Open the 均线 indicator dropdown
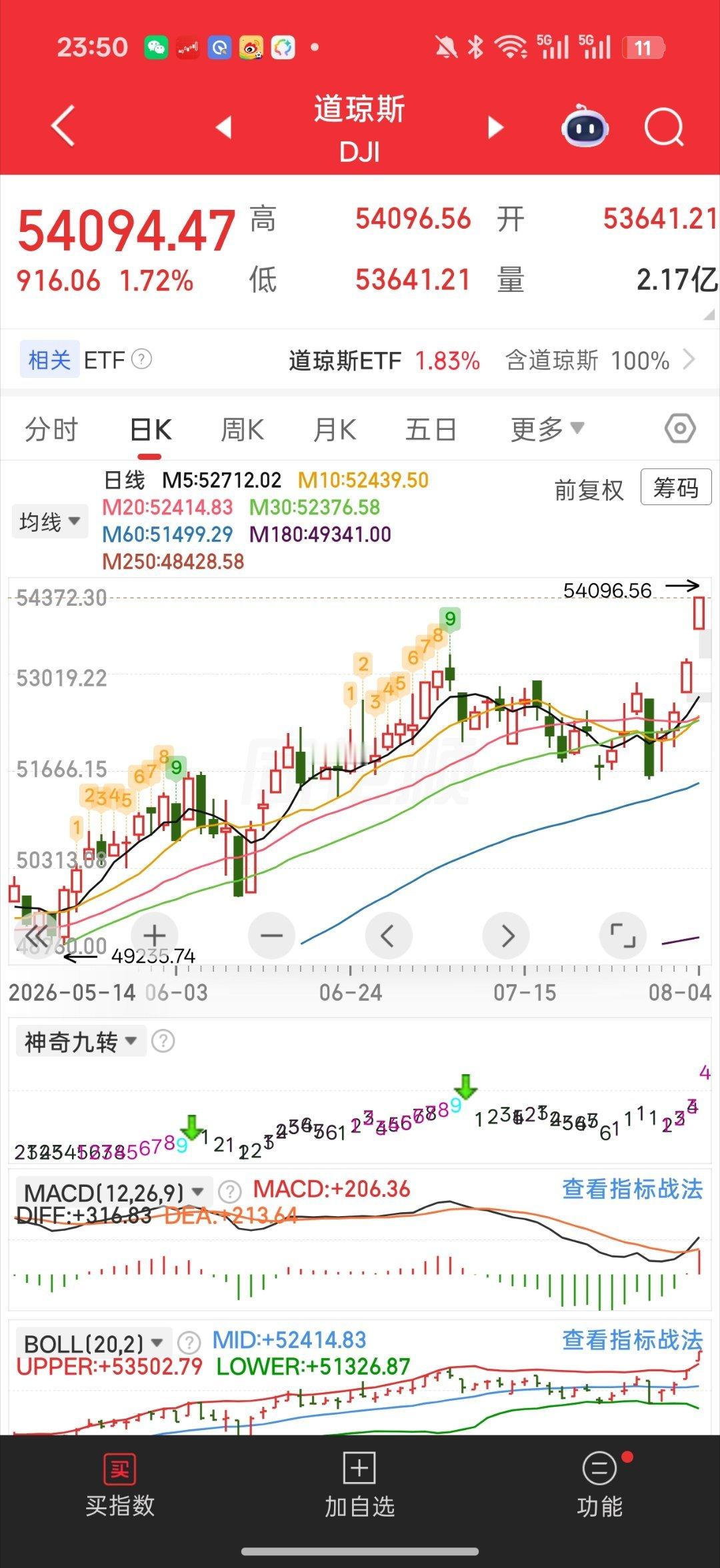 [50, 521]
